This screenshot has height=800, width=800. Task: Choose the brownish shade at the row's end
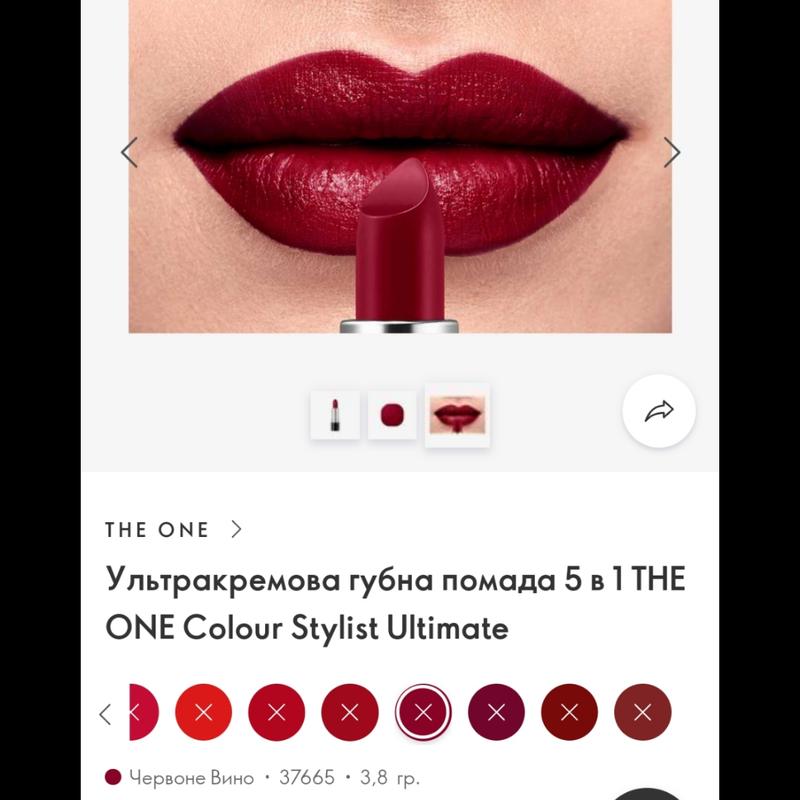(643, 712)
